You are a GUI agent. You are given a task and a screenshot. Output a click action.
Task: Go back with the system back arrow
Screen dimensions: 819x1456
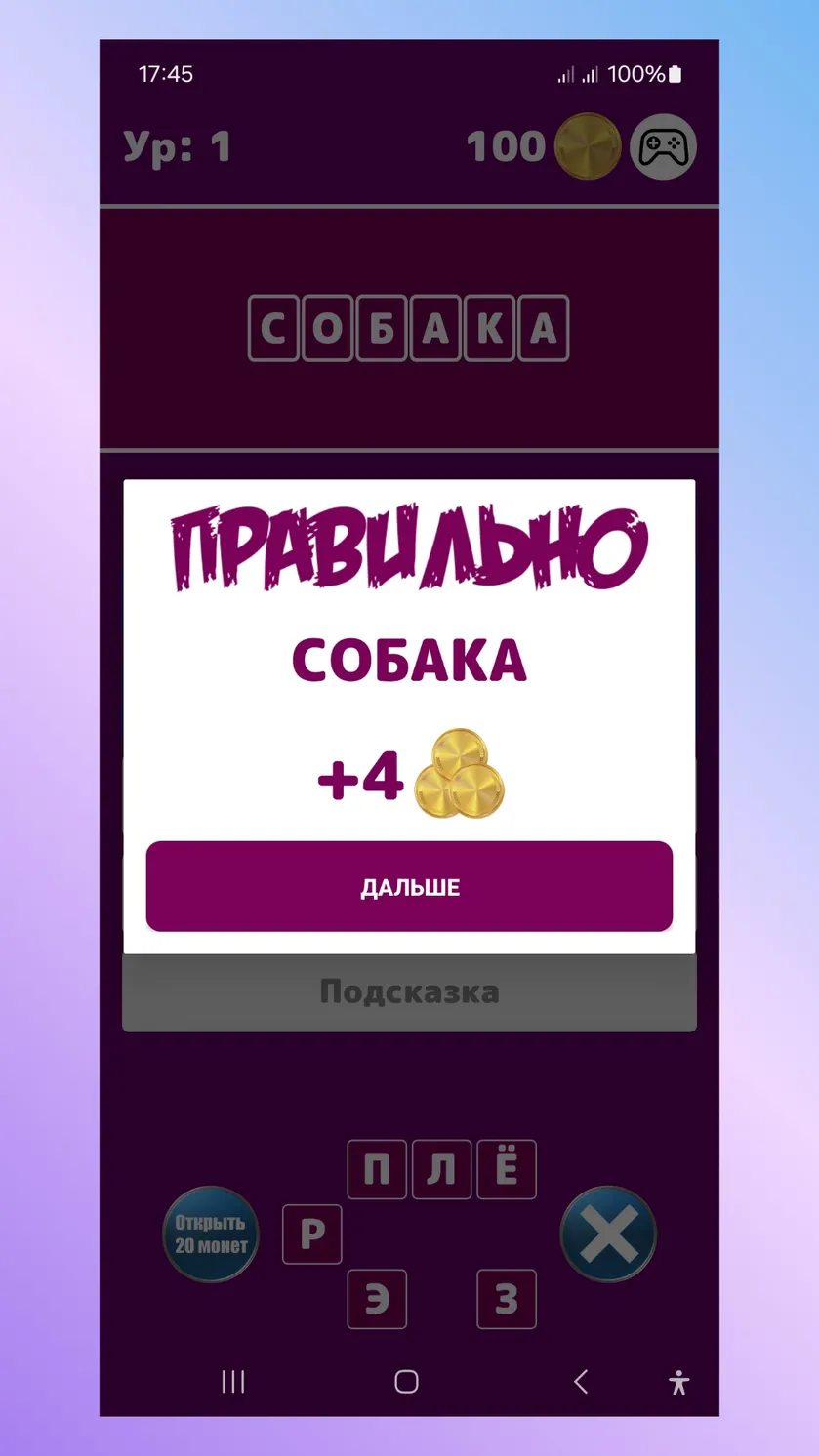tap(581, 1381)
